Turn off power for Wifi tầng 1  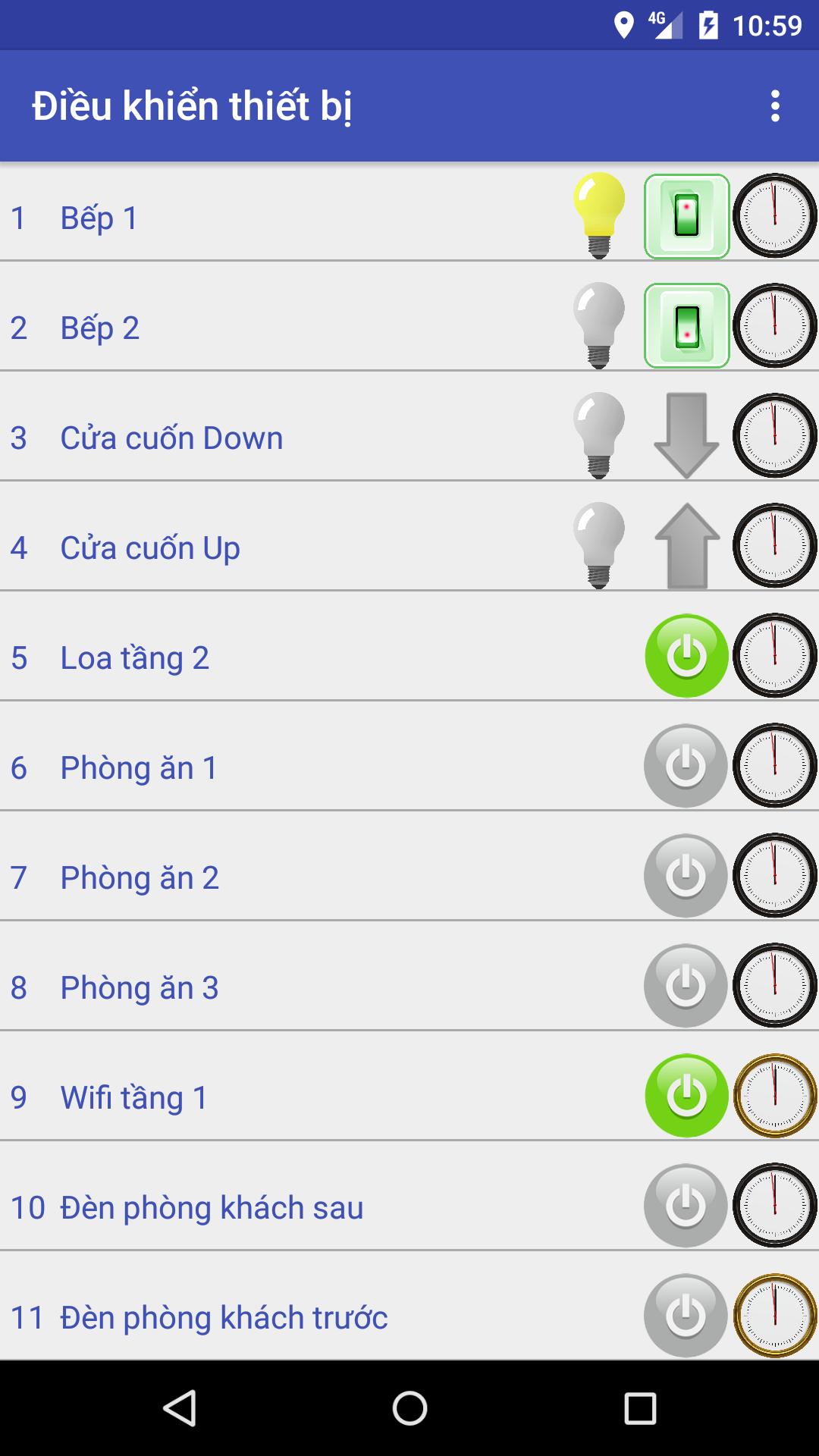(686, 1096)
